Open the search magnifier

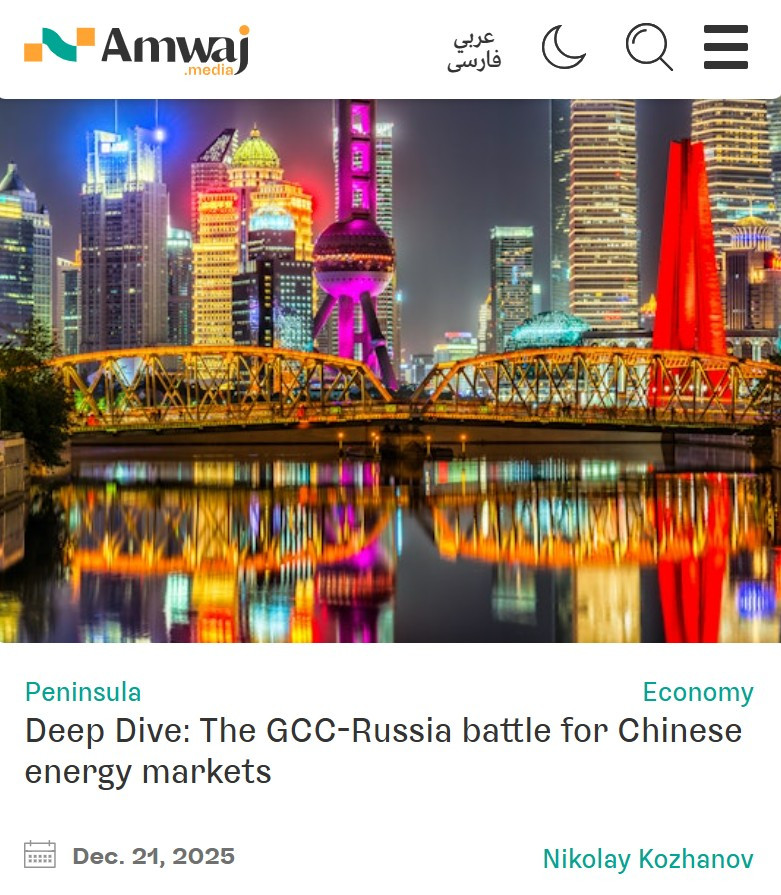coord(649,47)
